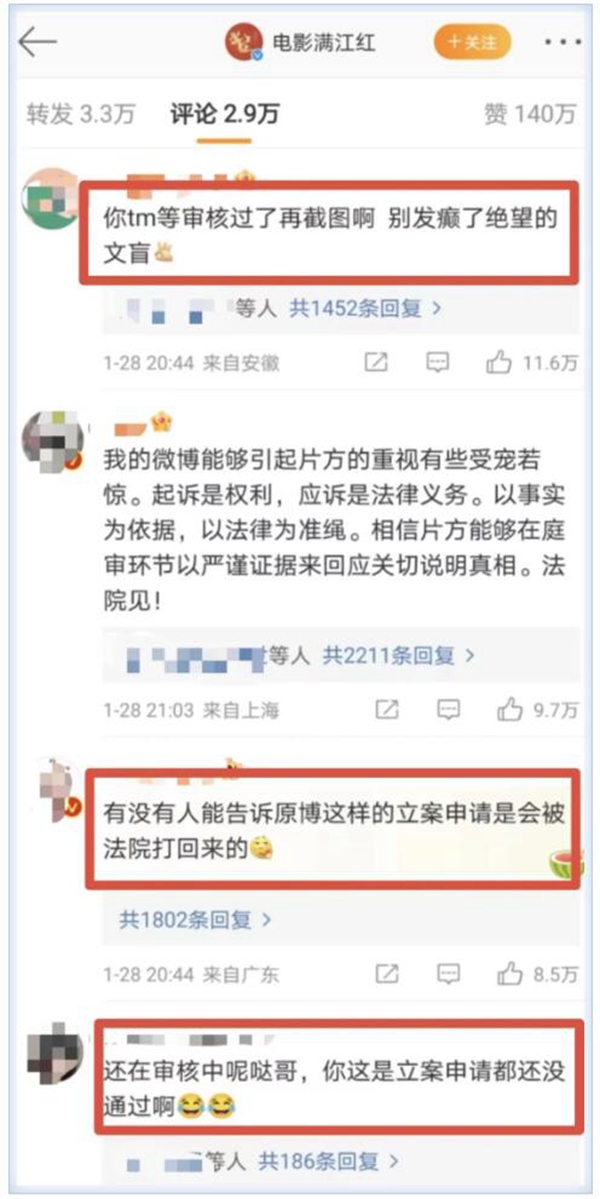The image size is (600, 1199).
Task: Expand the 共1452条回复 replies
Action: [365, 308]
